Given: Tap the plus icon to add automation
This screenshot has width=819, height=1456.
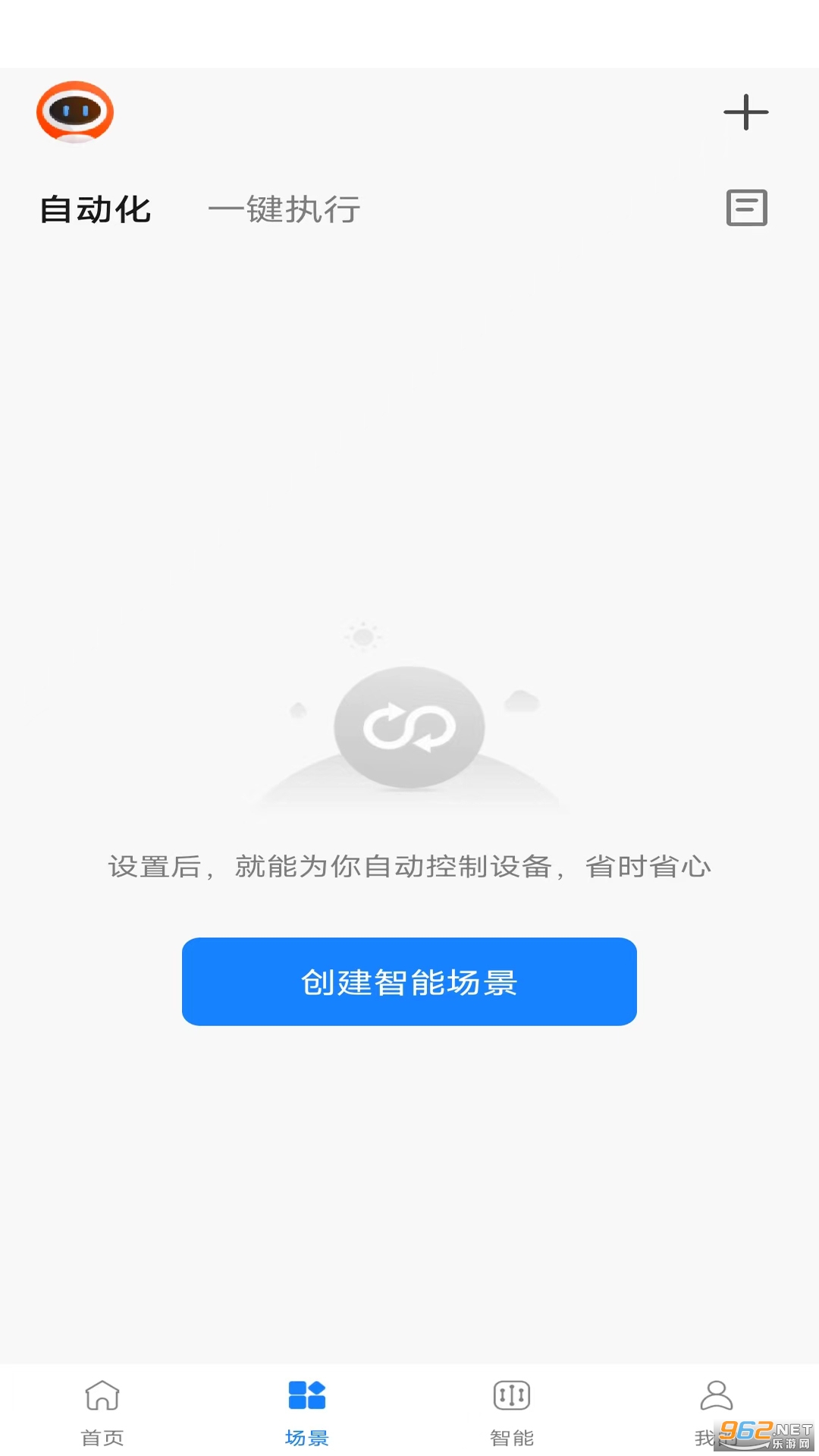Looking at the screenshot, I should click(x=745, y=111).
